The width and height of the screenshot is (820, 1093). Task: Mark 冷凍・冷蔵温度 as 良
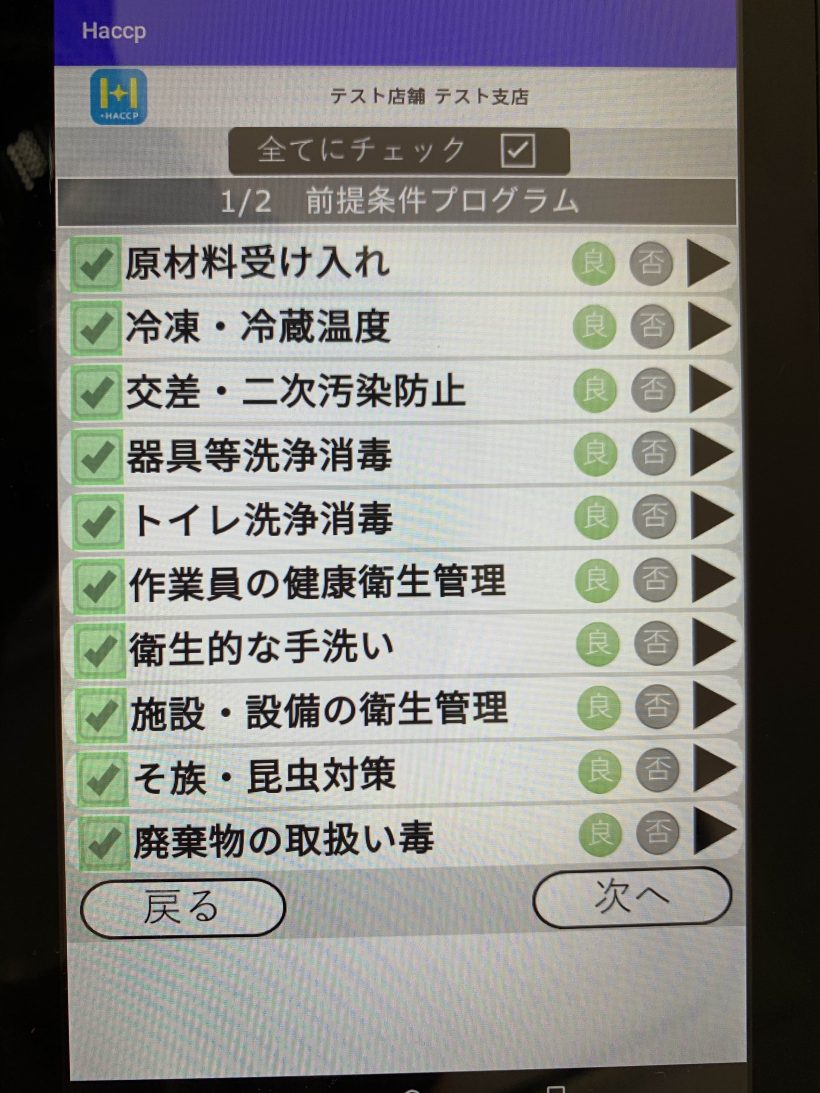click(595, 327)
